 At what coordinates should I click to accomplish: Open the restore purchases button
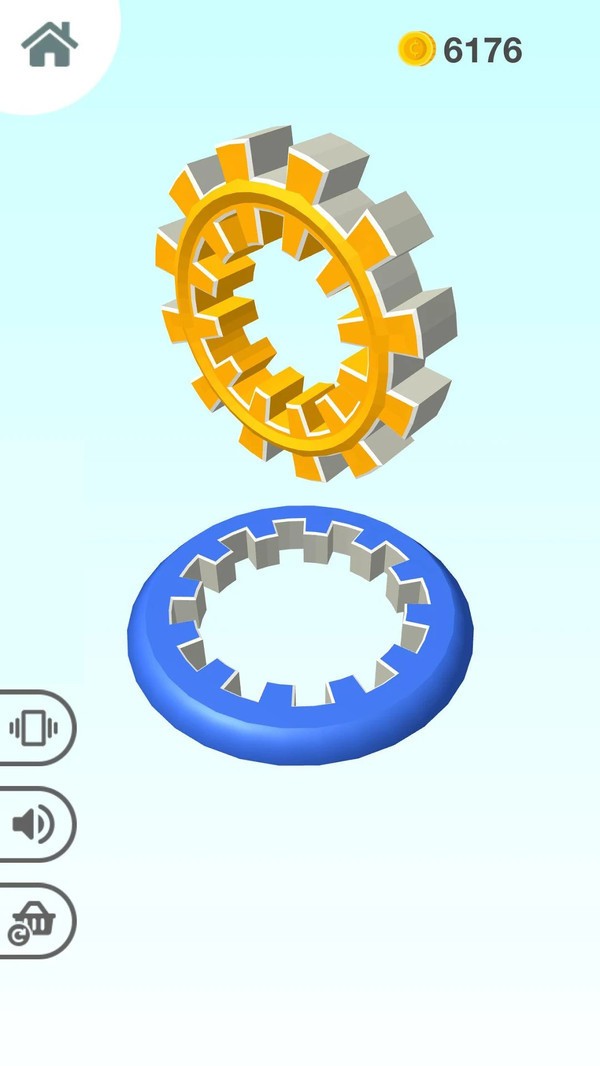click(x=32, y=921)
